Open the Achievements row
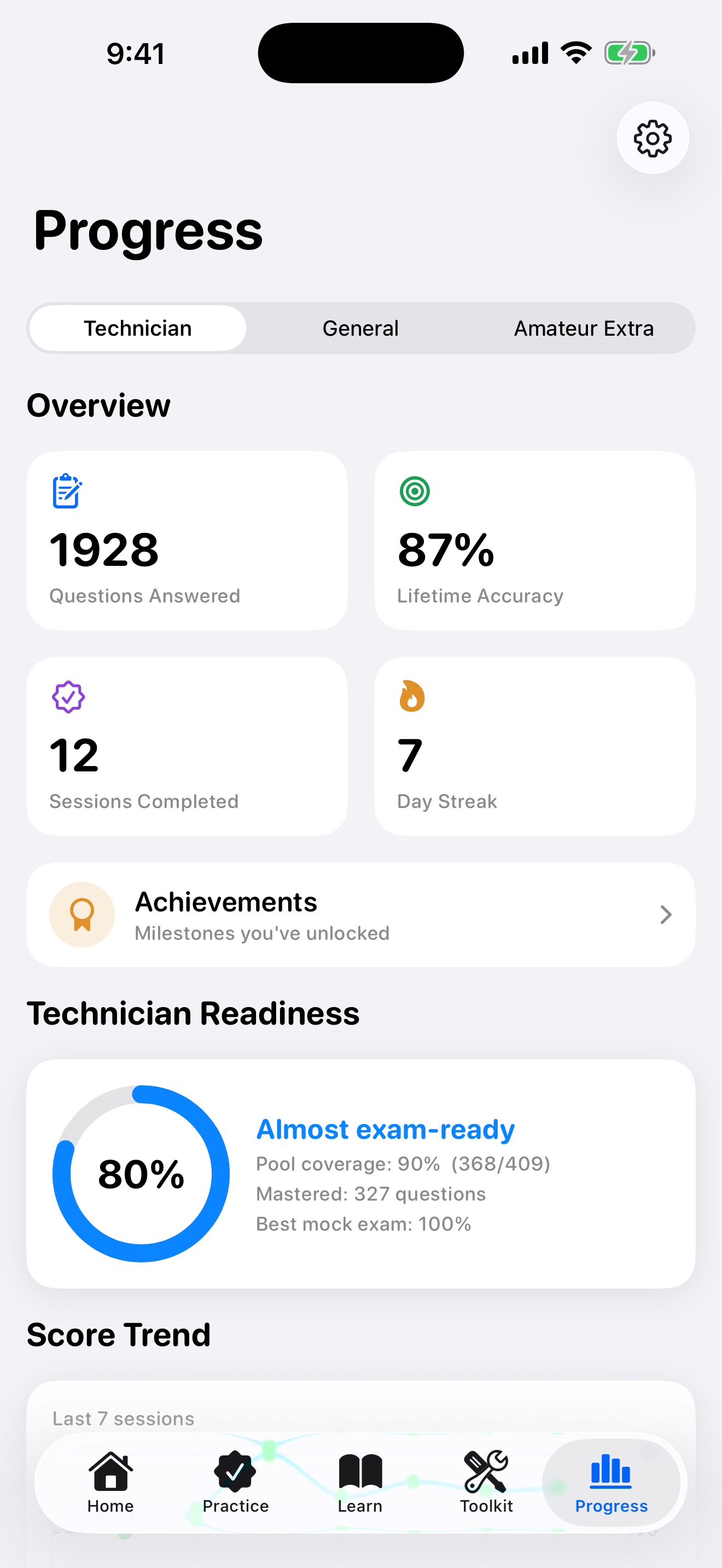This screenshot has height=1568, width=722. 360,914
